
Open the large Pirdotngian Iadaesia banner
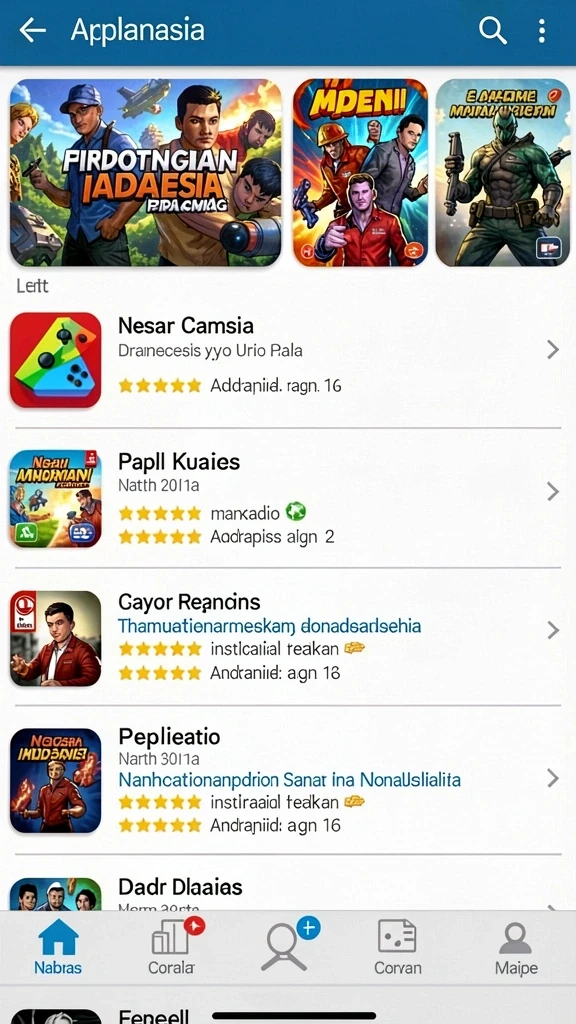(x=146, y=172)
